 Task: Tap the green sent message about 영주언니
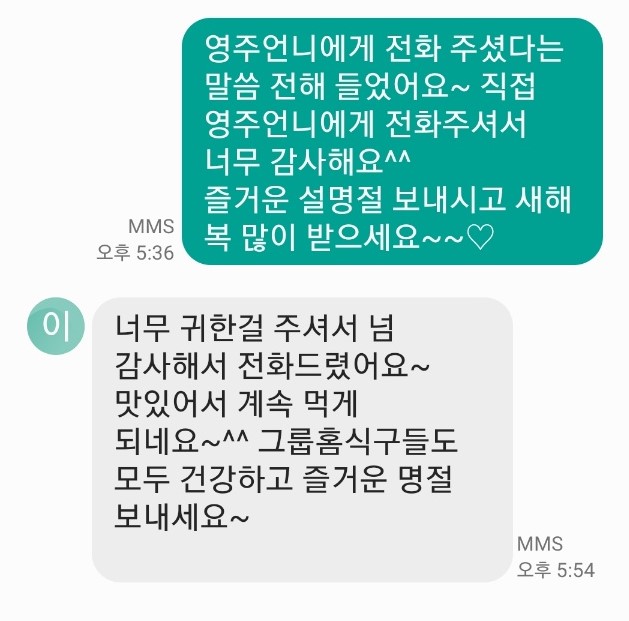[393, 143]
